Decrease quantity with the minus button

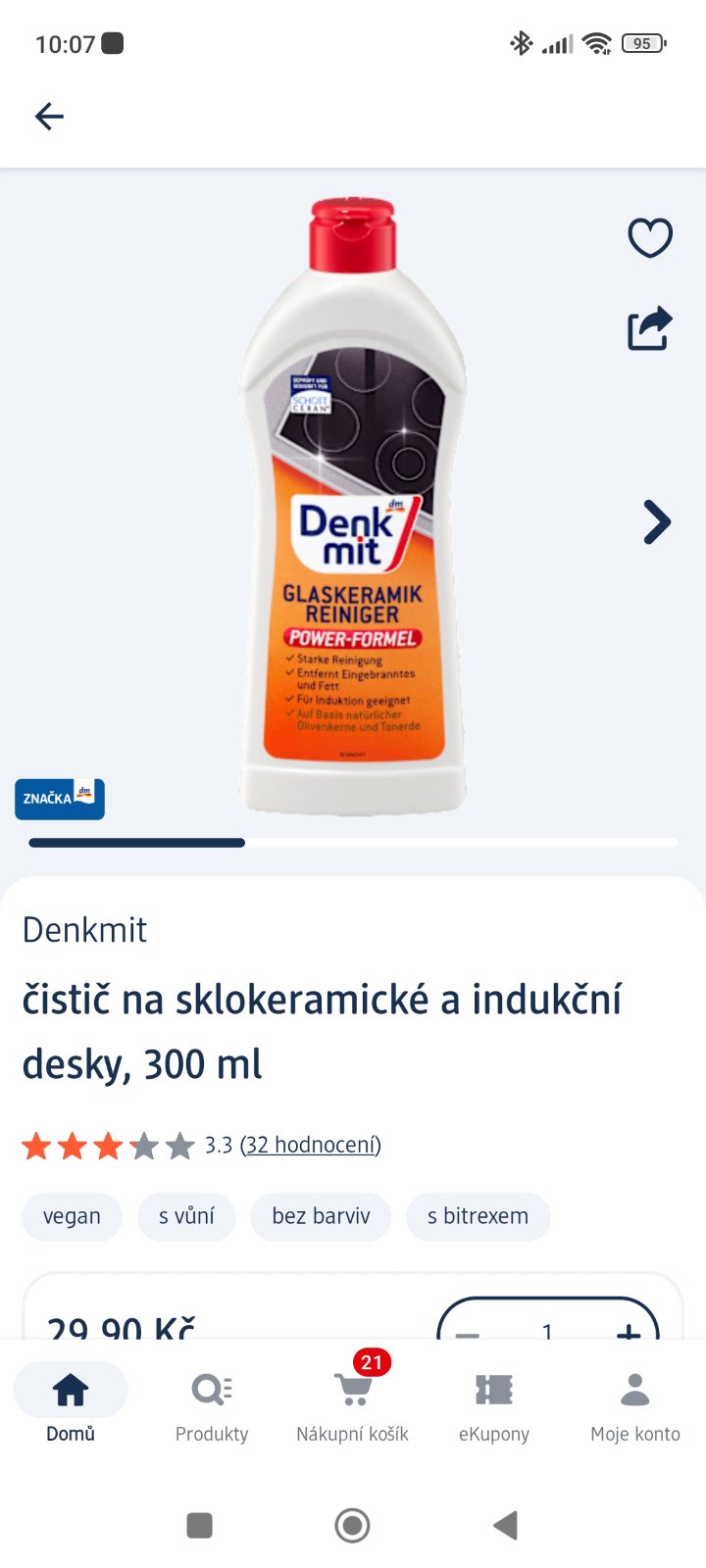click(468, 1331)
